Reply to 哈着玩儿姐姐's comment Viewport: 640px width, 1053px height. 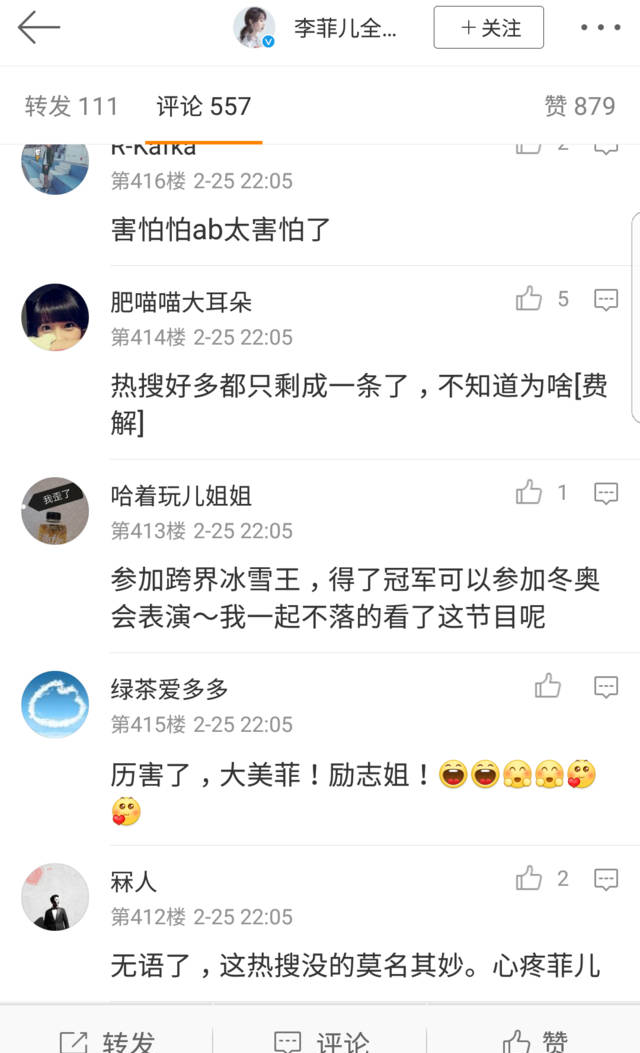(x=606, y=492)
